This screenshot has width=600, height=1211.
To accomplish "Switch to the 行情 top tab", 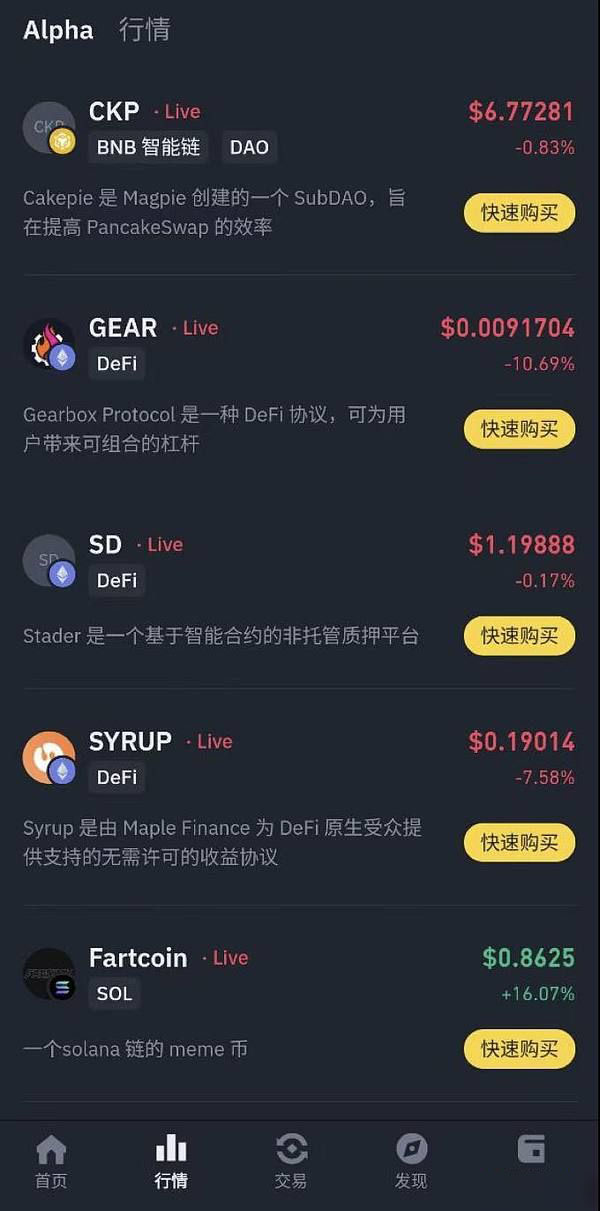I will tap(145, 30).
